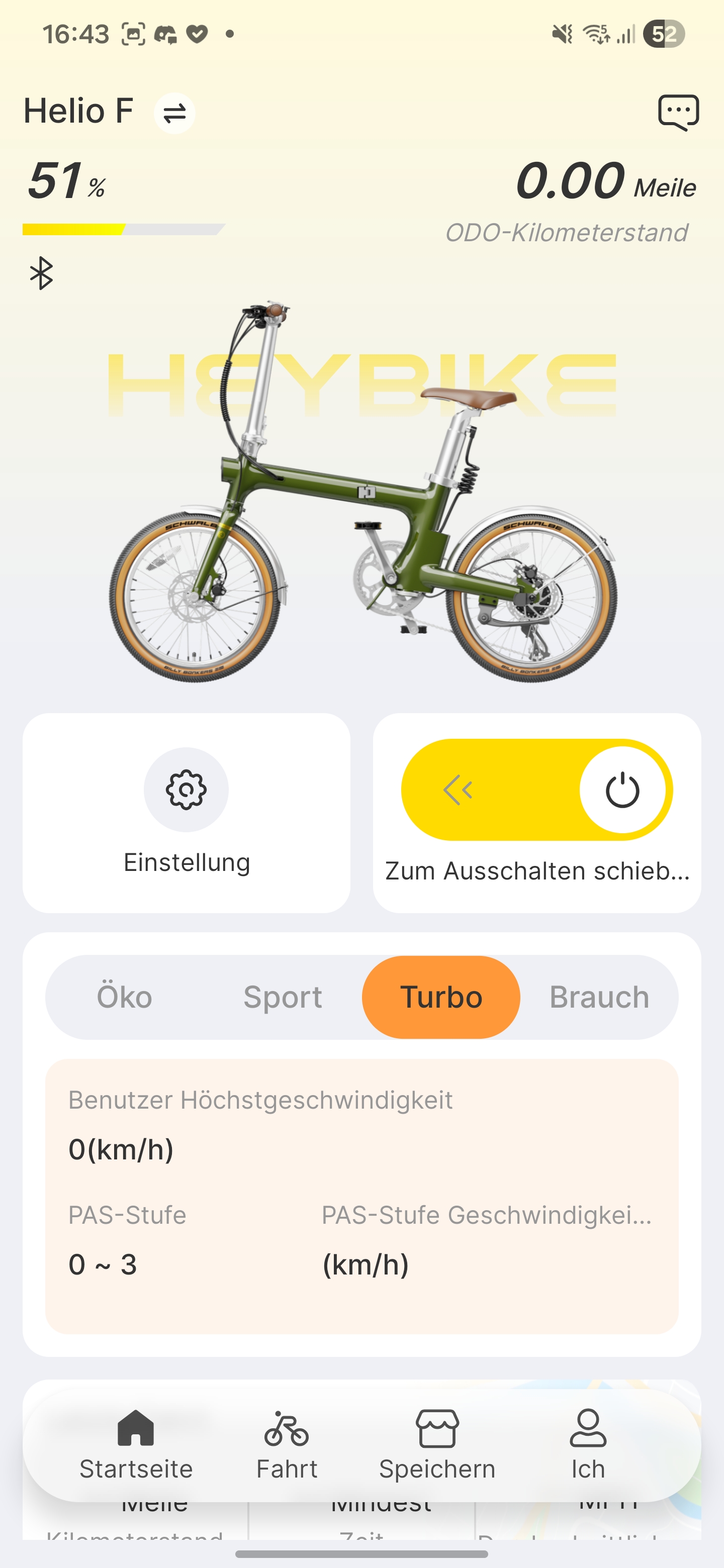Switch to Sport mode
The image size is (724, 1568).
point(283,997)
